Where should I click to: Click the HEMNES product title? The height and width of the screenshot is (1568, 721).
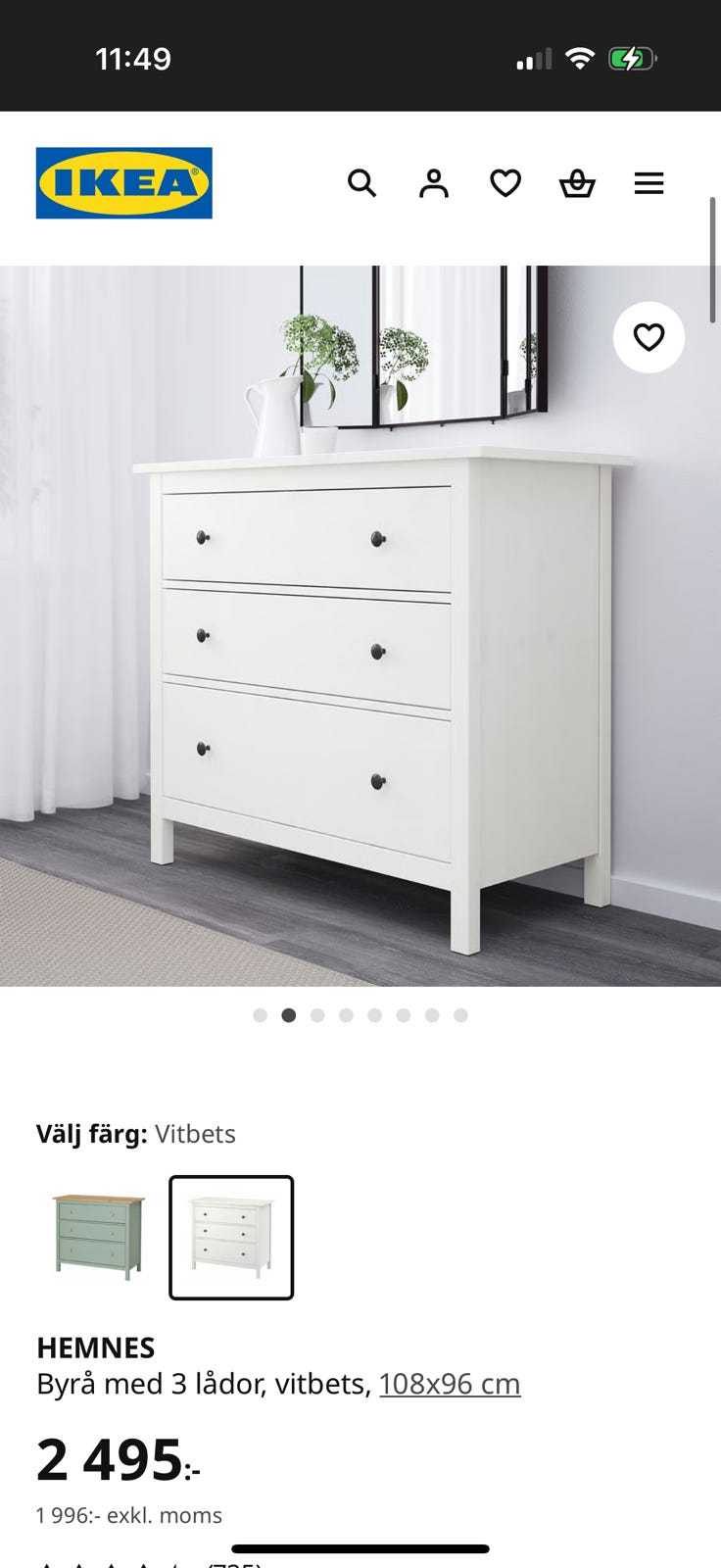97,1347
